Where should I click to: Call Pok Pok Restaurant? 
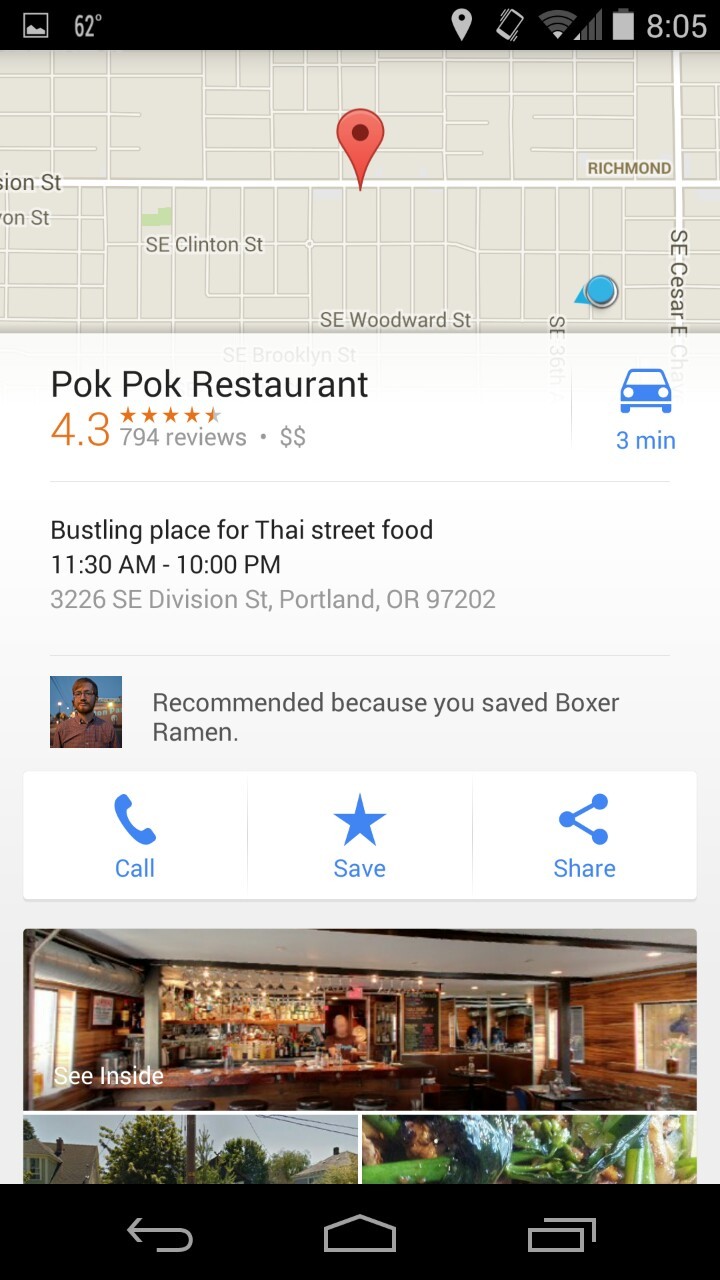tap(135, 836)
